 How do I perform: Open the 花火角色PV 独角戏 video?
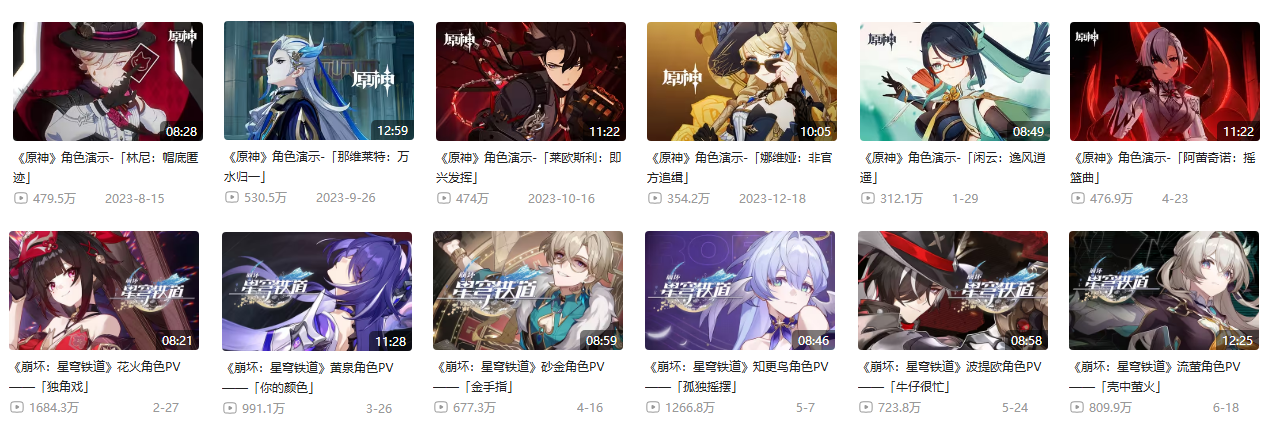click(x=104, y=290)
